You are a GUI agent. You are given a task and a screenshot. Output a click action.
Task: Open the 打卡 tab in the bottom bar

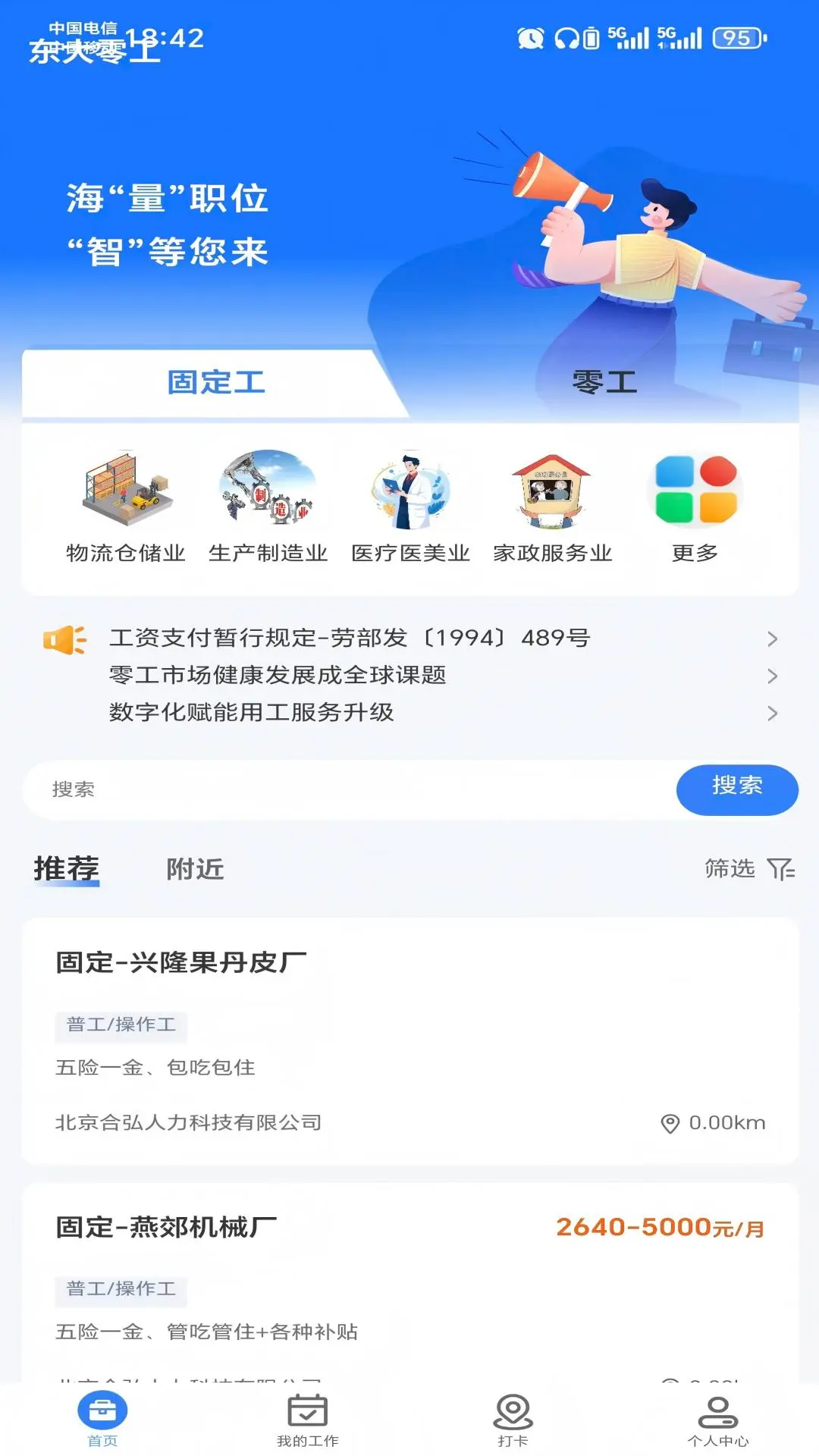tap(513, 1420)
